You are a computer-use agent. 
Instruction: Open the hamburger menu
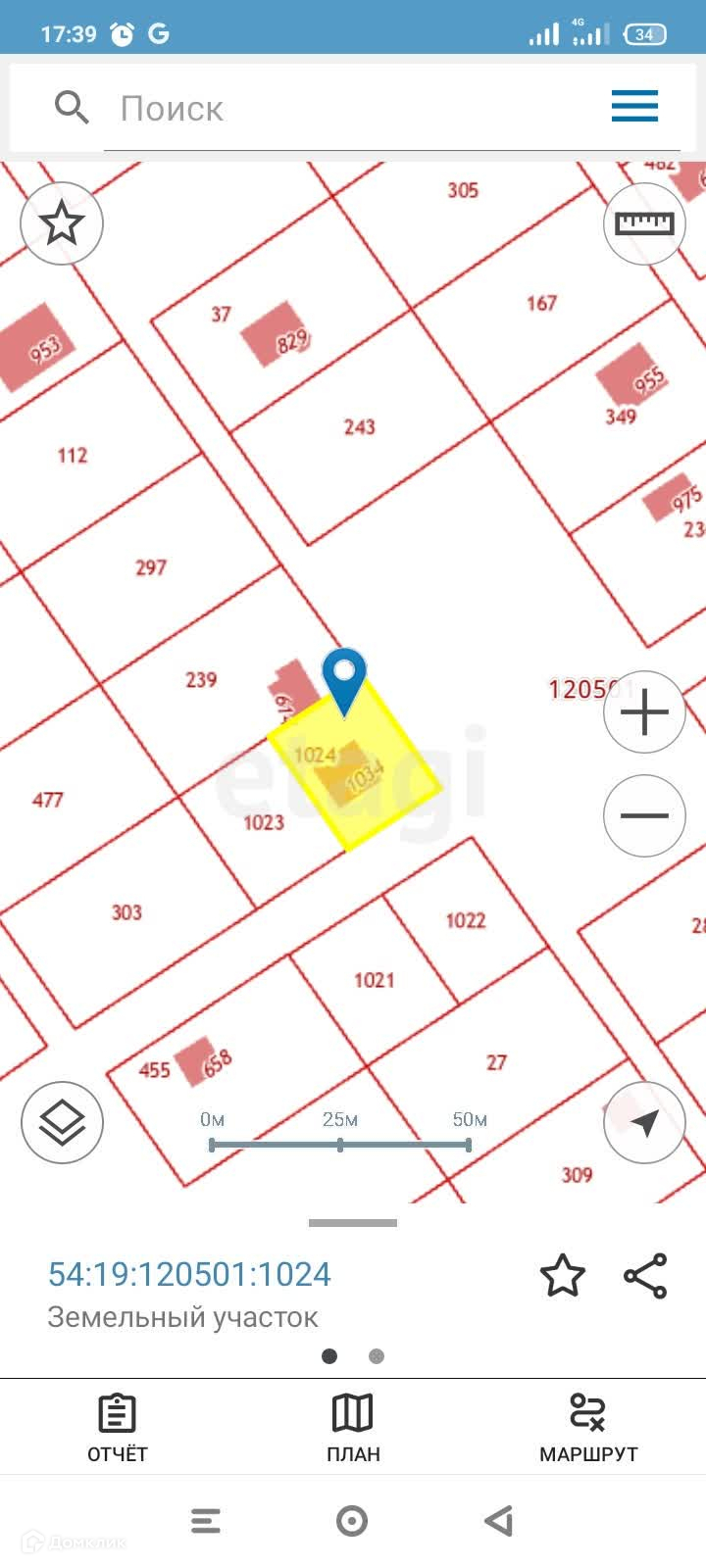[634, 106]
